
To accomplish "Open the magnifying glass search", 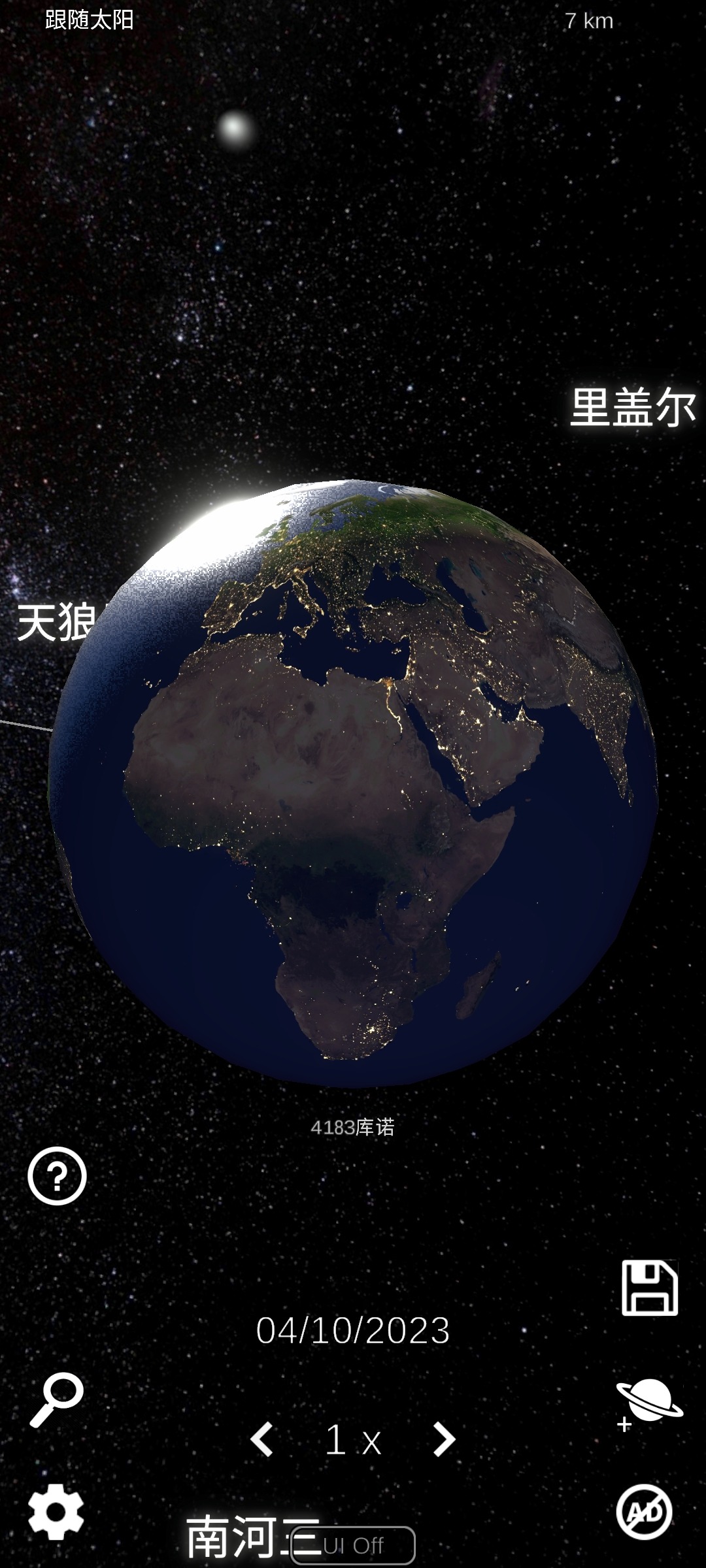I will (x=56, y=1400).
